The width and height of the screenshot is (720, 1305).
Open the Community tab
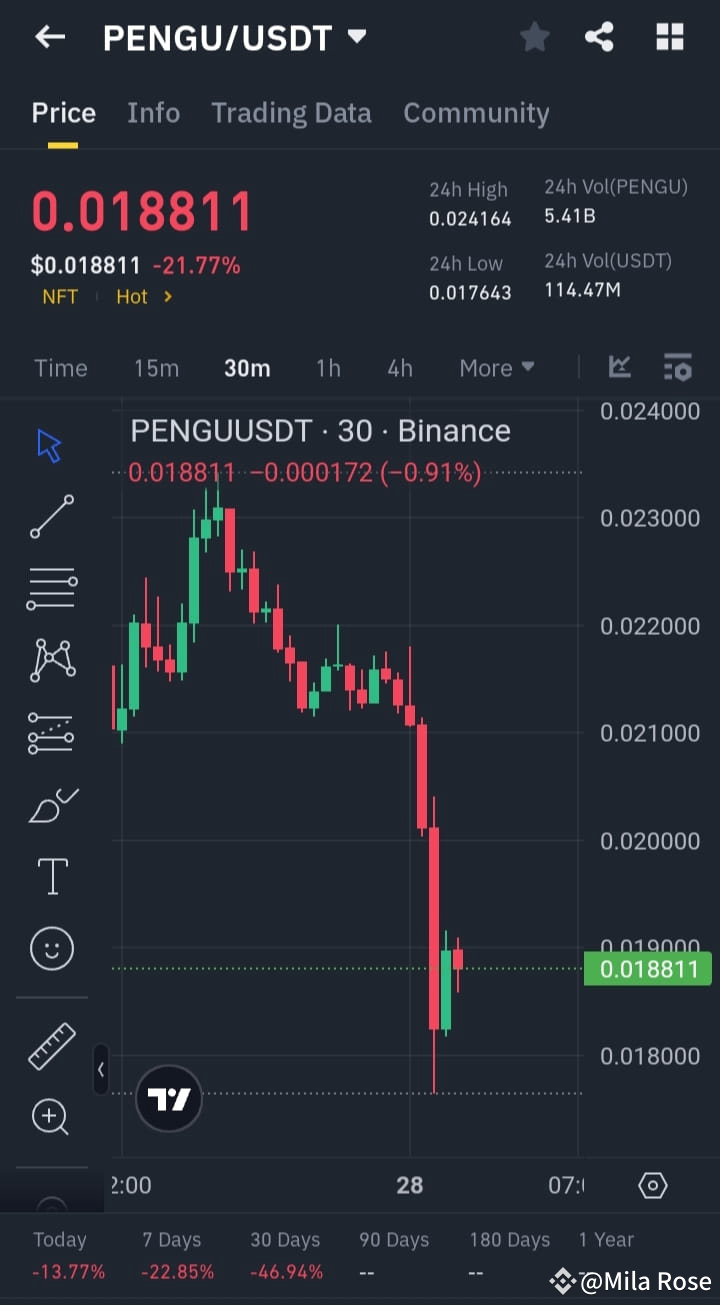(x=476, y=113)
